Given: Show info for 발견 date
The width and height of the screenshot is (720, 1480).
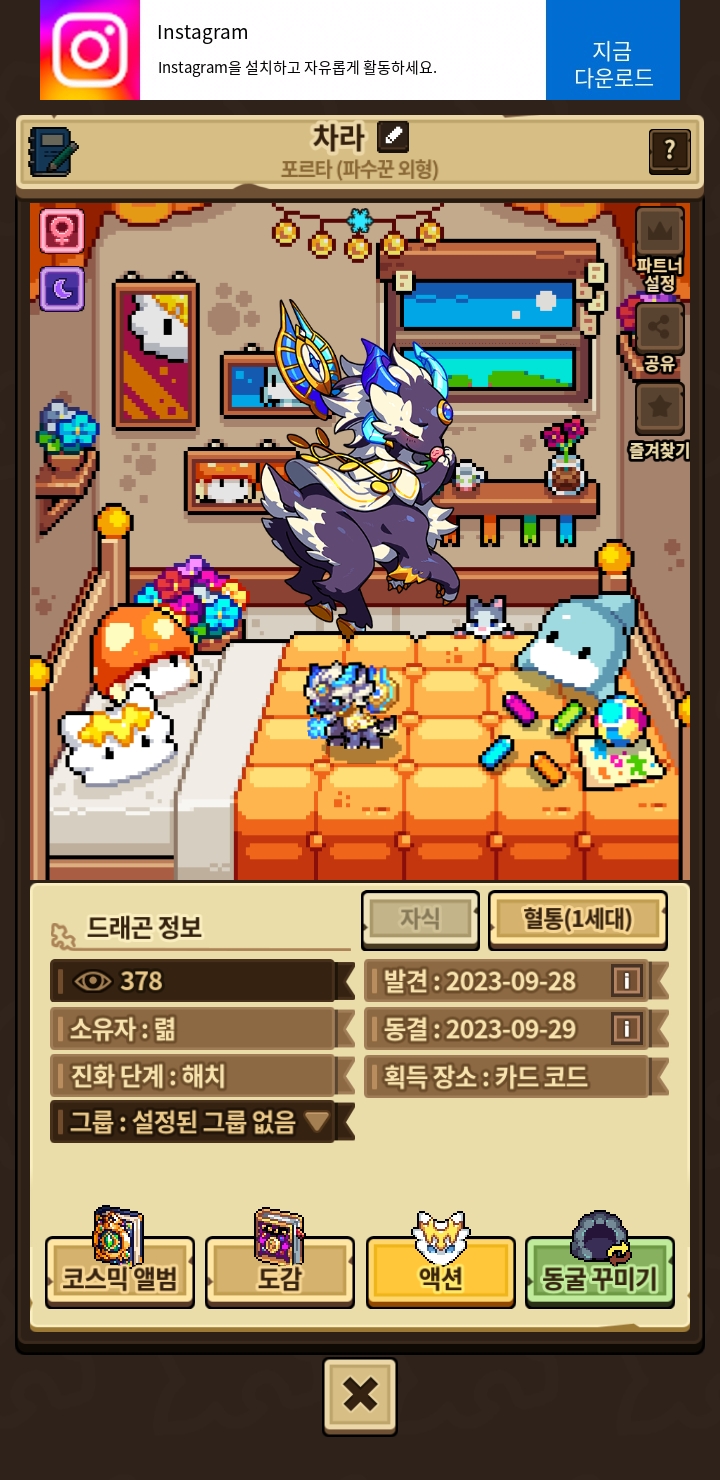Looking at the screenshot, I should [627, 981].
